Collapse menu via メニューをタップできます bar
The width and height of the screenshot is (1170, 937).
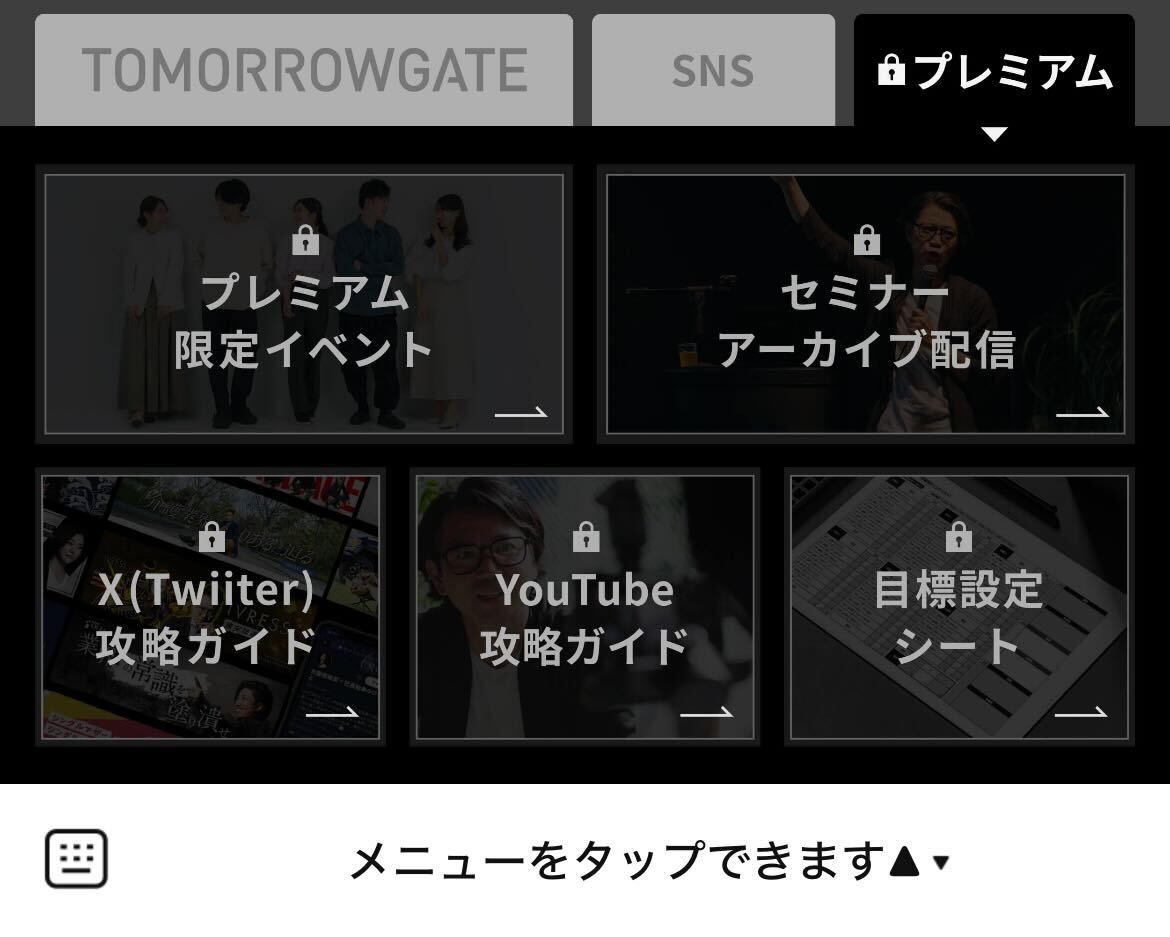[x=648, y=860]
